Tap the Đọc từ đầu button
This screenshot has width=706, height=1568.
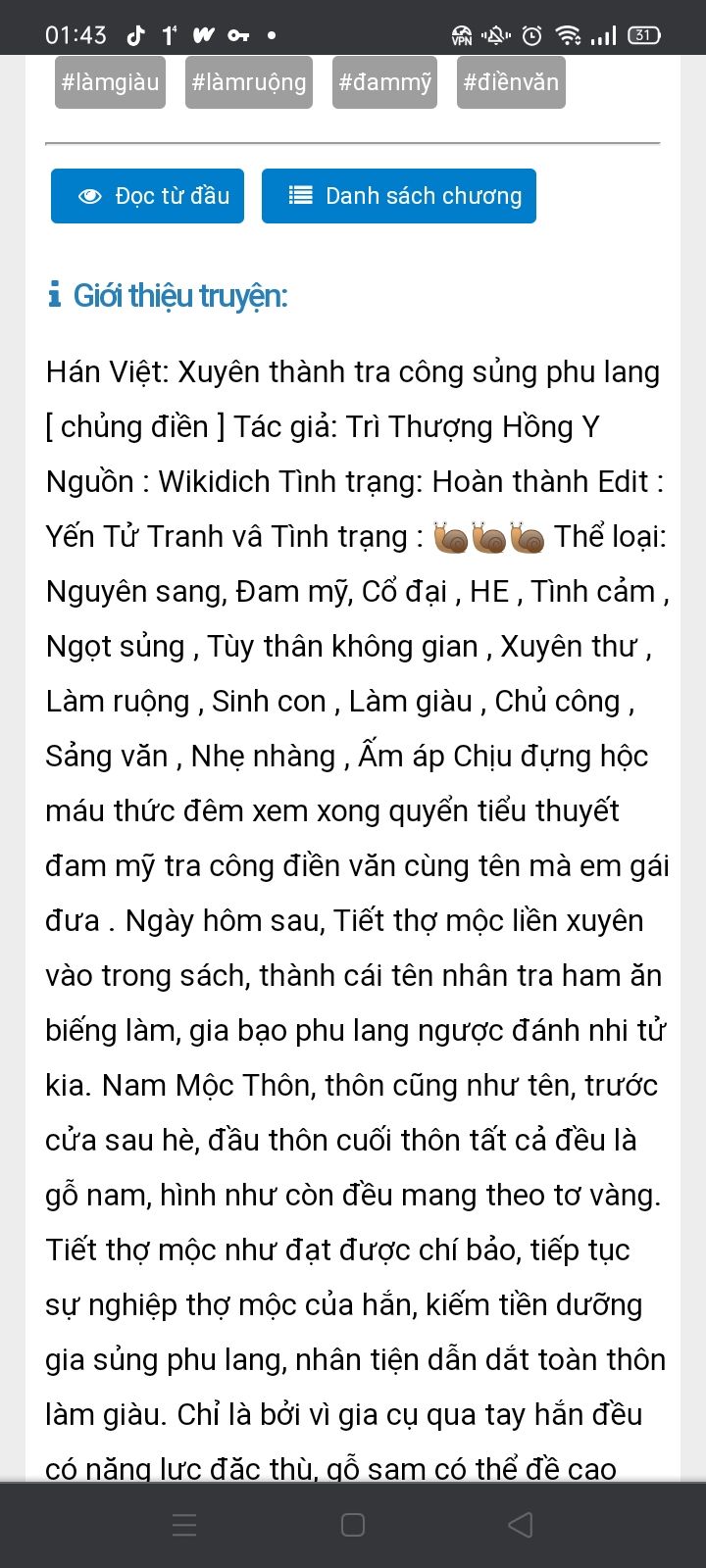tap(147, 196)
